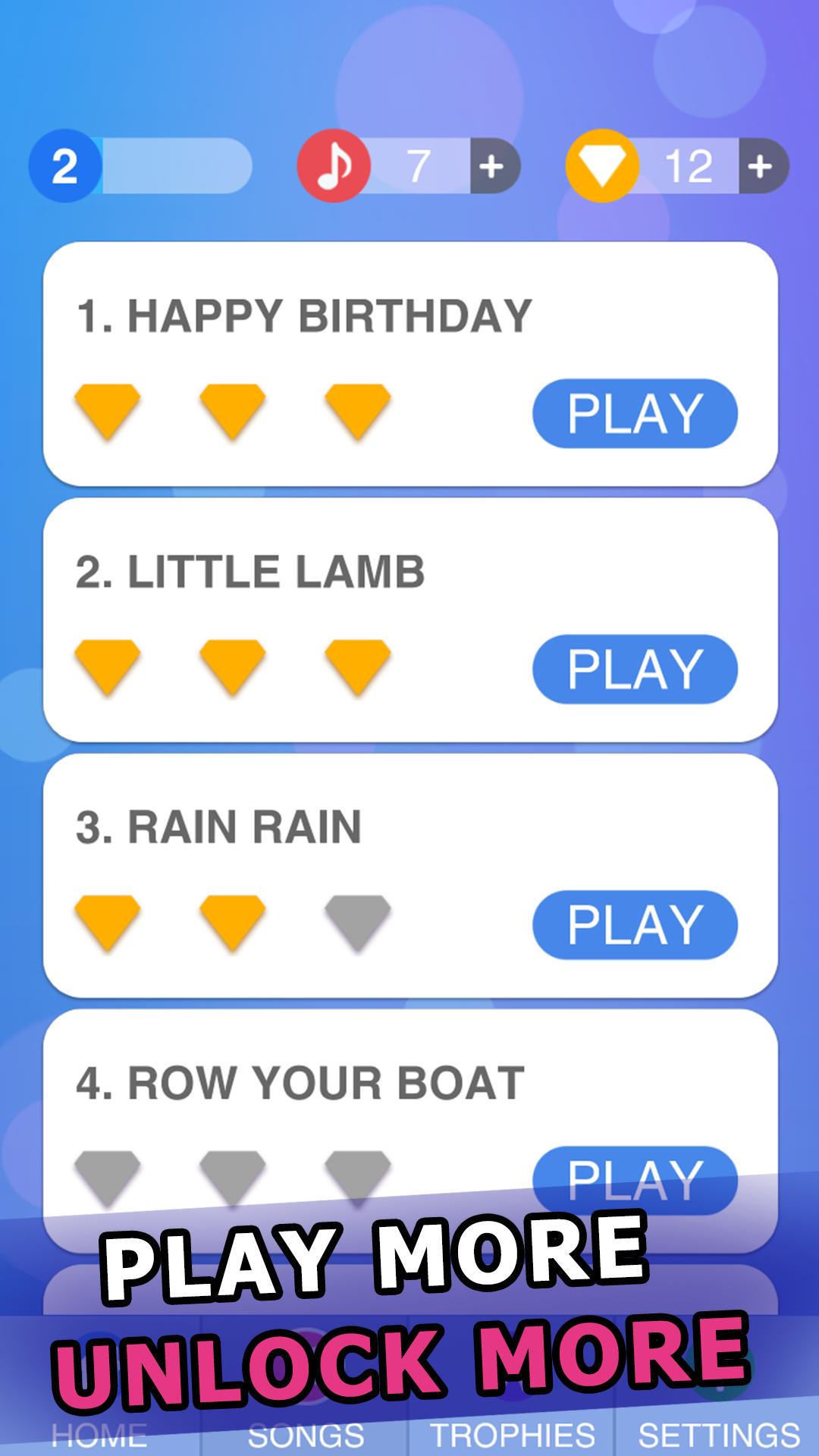Tap the plus to buy more music notes
The height and width of the screenshot is (1456, 819).
coord(493,166)
